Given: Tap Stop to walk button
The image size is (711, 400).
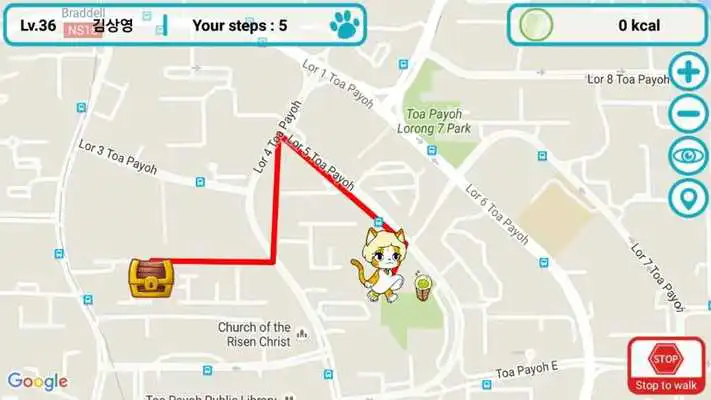Looking at the screenshot, I should [x=665, y=365].
